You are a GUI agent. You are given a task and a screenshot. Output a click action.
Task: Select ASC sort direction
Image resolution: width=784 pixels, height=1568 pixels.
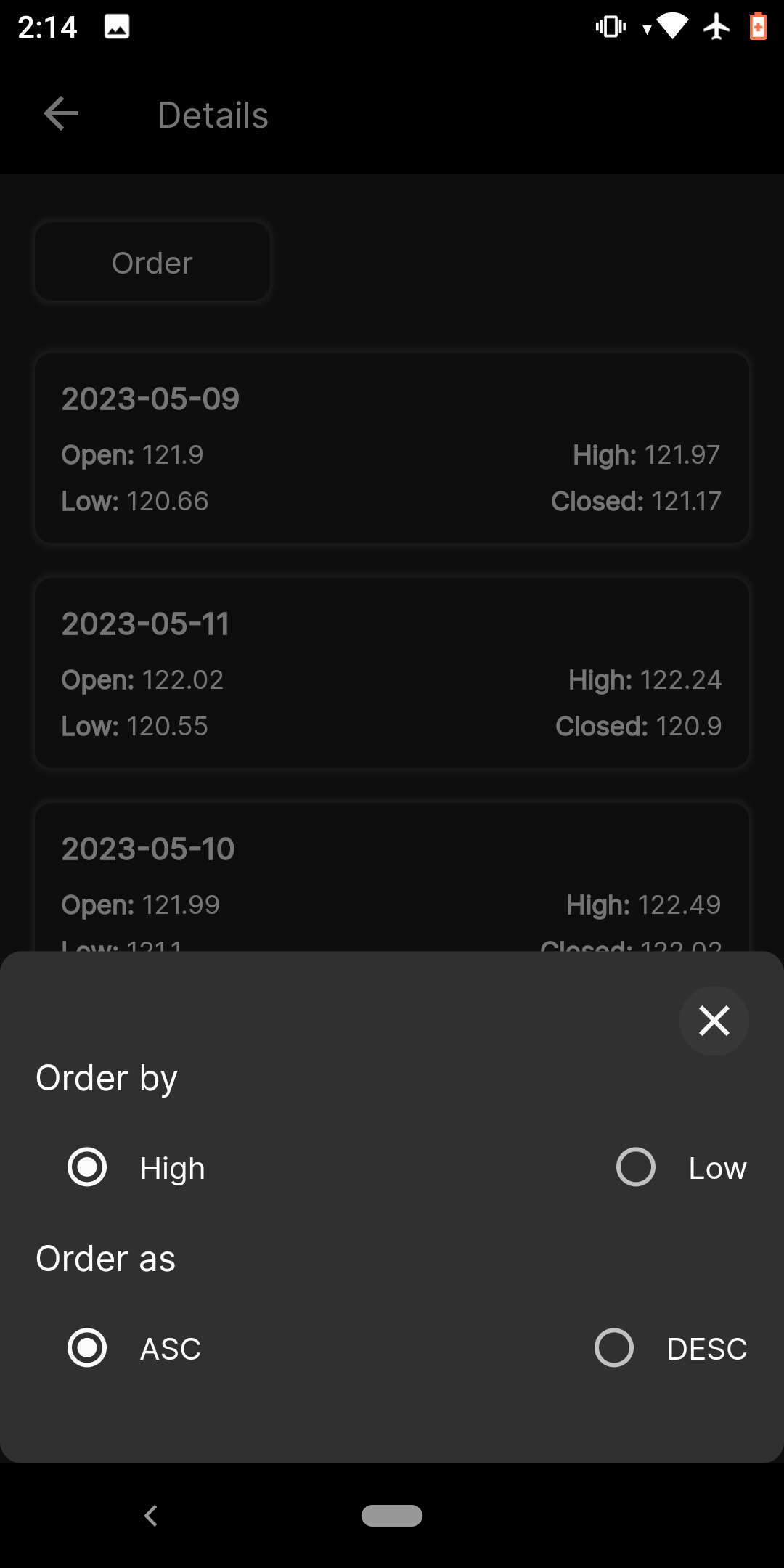87,1348
